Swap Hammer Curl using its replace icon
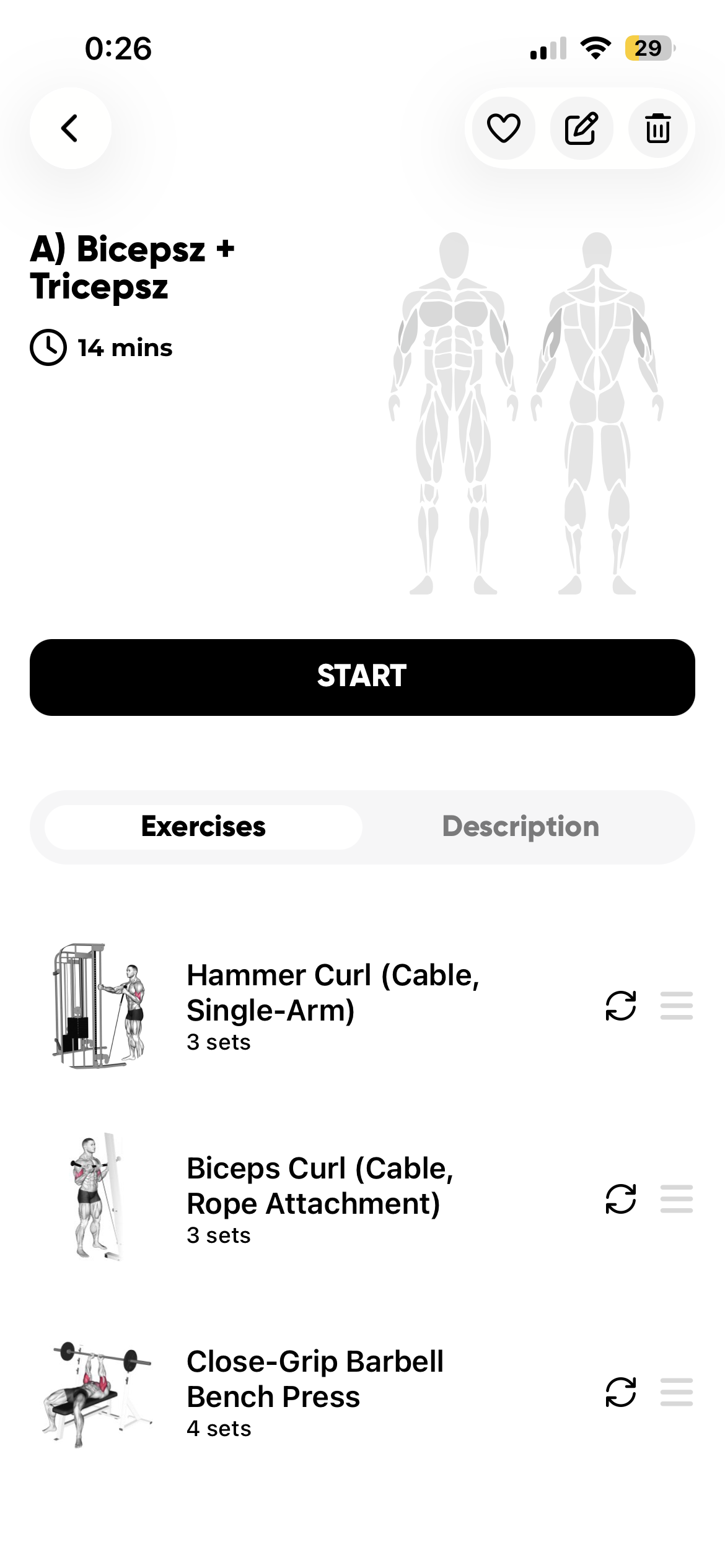Image resolution: width=725 pixels, height=1568 pixels. coord(622,1006)
